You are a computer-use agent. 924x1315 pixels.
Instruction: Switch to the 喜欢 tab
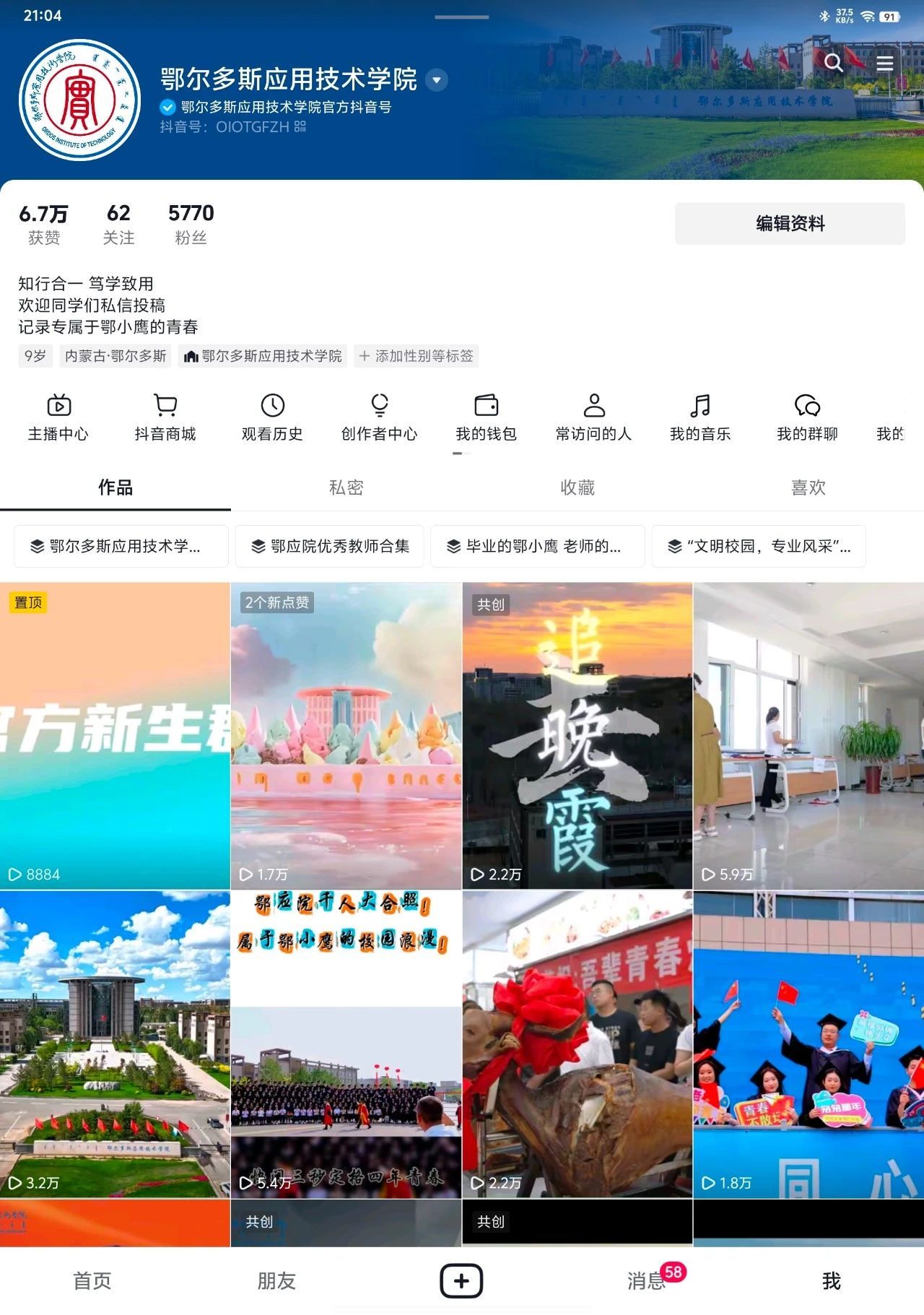coord(808,487)
